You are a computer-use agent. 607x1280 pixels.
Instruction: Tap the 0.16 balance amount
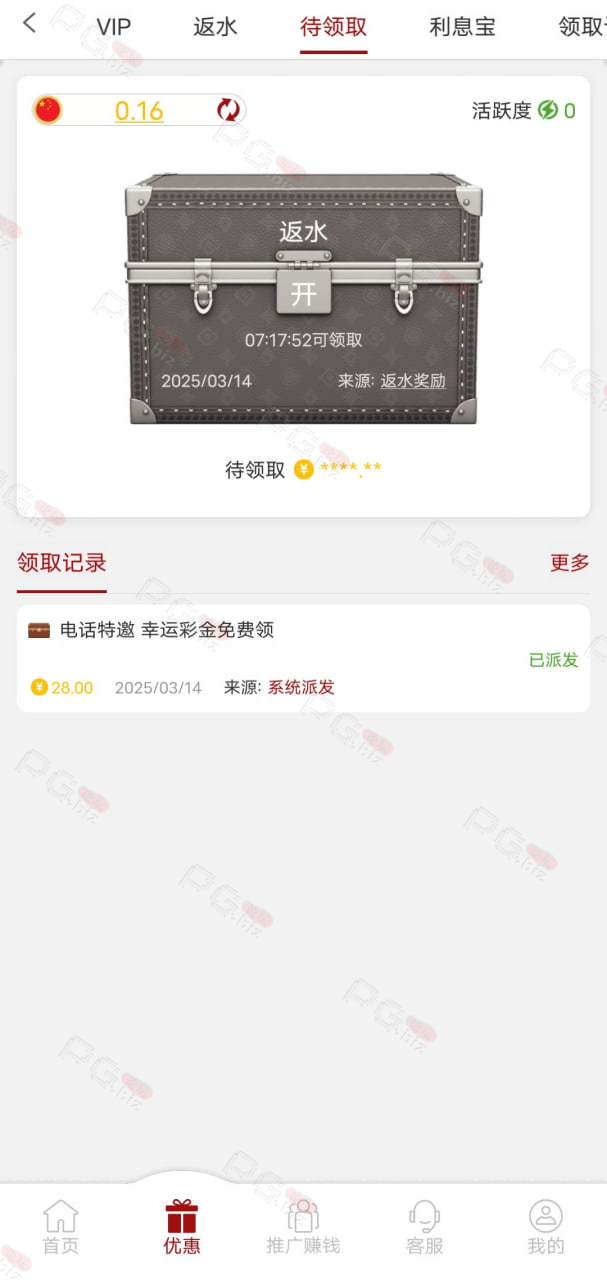click(x=139, y=111)
